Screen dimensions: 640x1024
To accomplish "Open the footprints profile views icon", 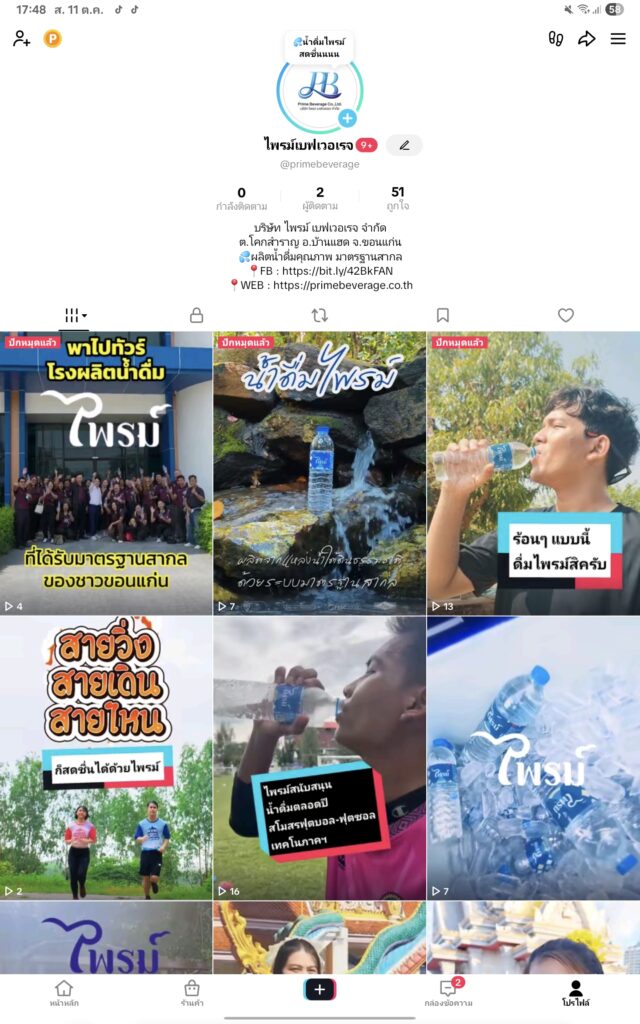I will 556,39.
